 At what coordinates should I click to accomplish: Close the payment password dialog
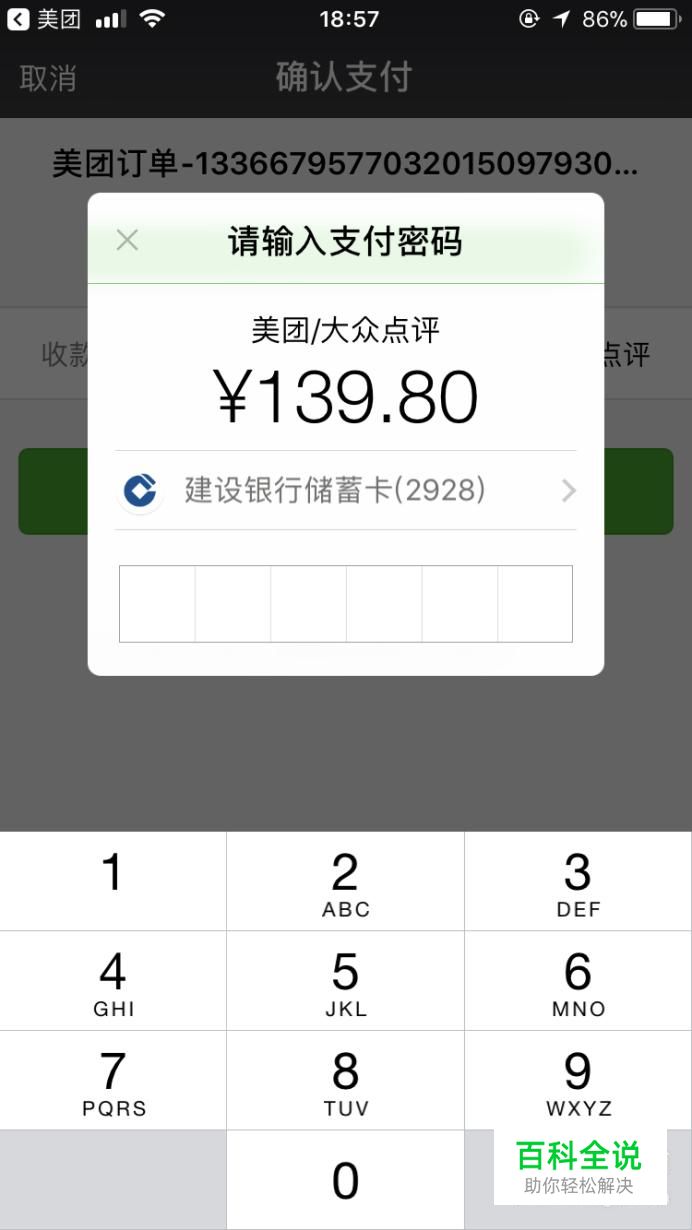point(127,240)
